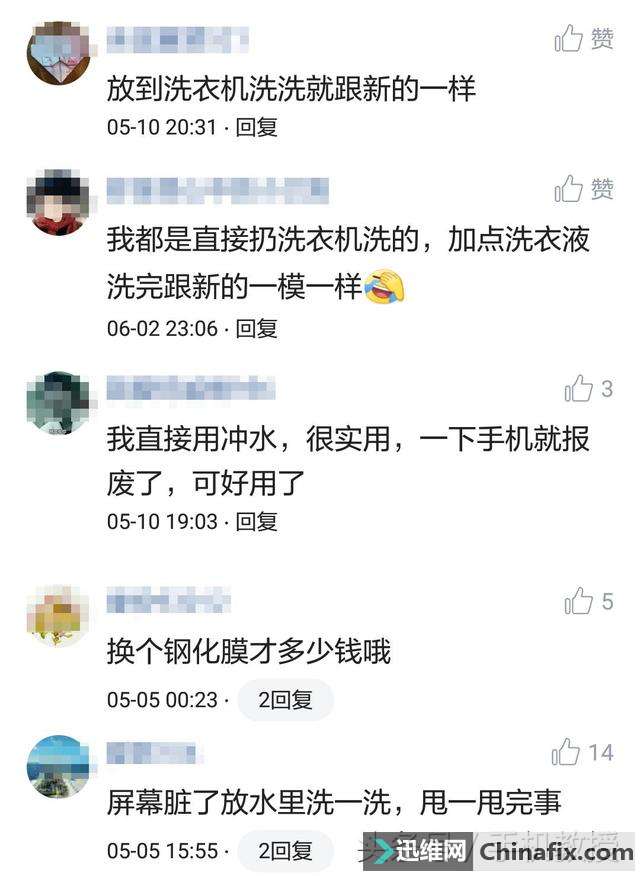640x876 pixels.
Task: Like the '屏幕脏了放水里洗一洗' comment with 14 likes
Action: pyautogui.click(x=566, y=752)
